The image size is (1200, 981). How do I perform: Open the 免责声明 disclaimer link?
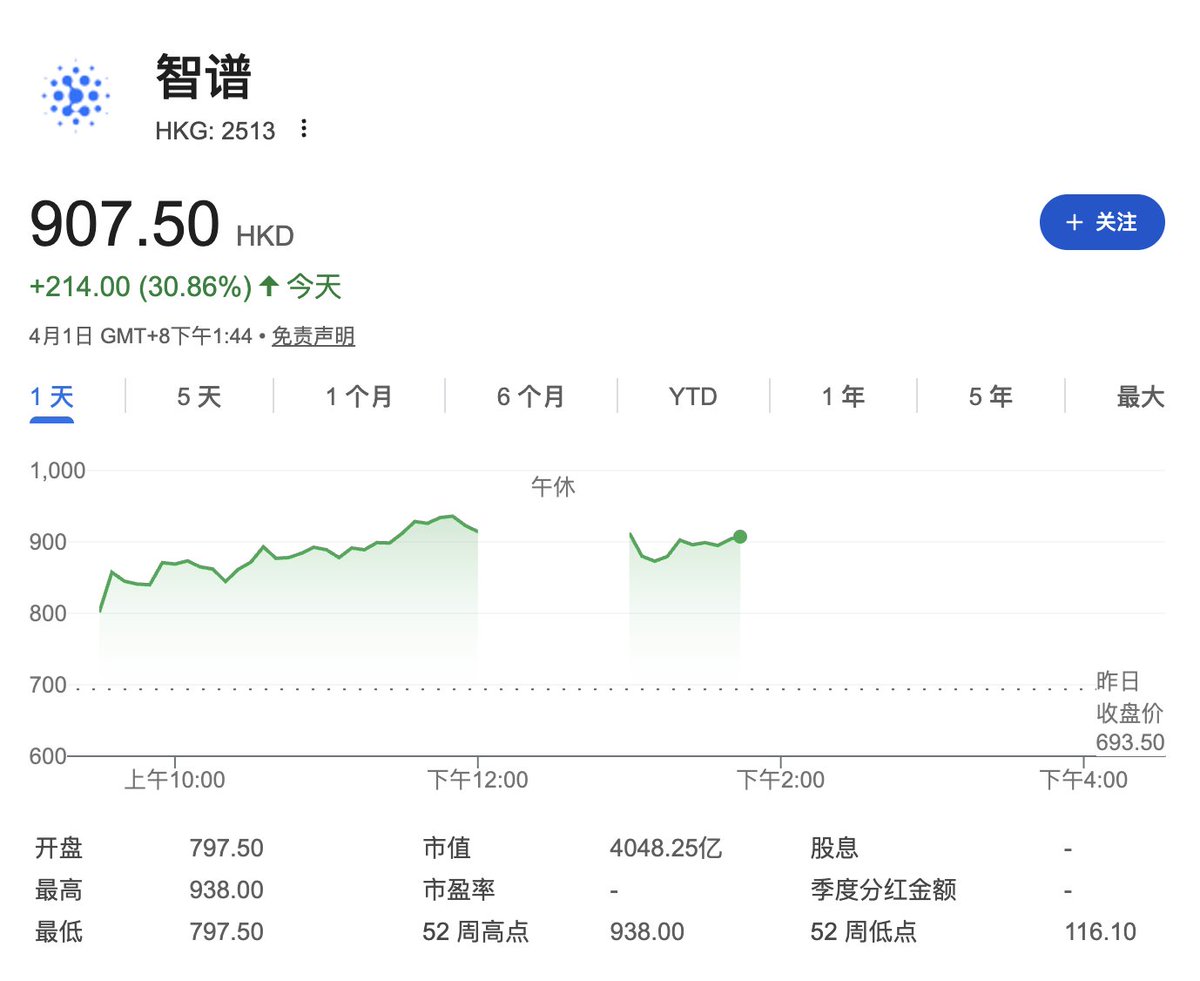pyautogui.click(x=313, y=337)
